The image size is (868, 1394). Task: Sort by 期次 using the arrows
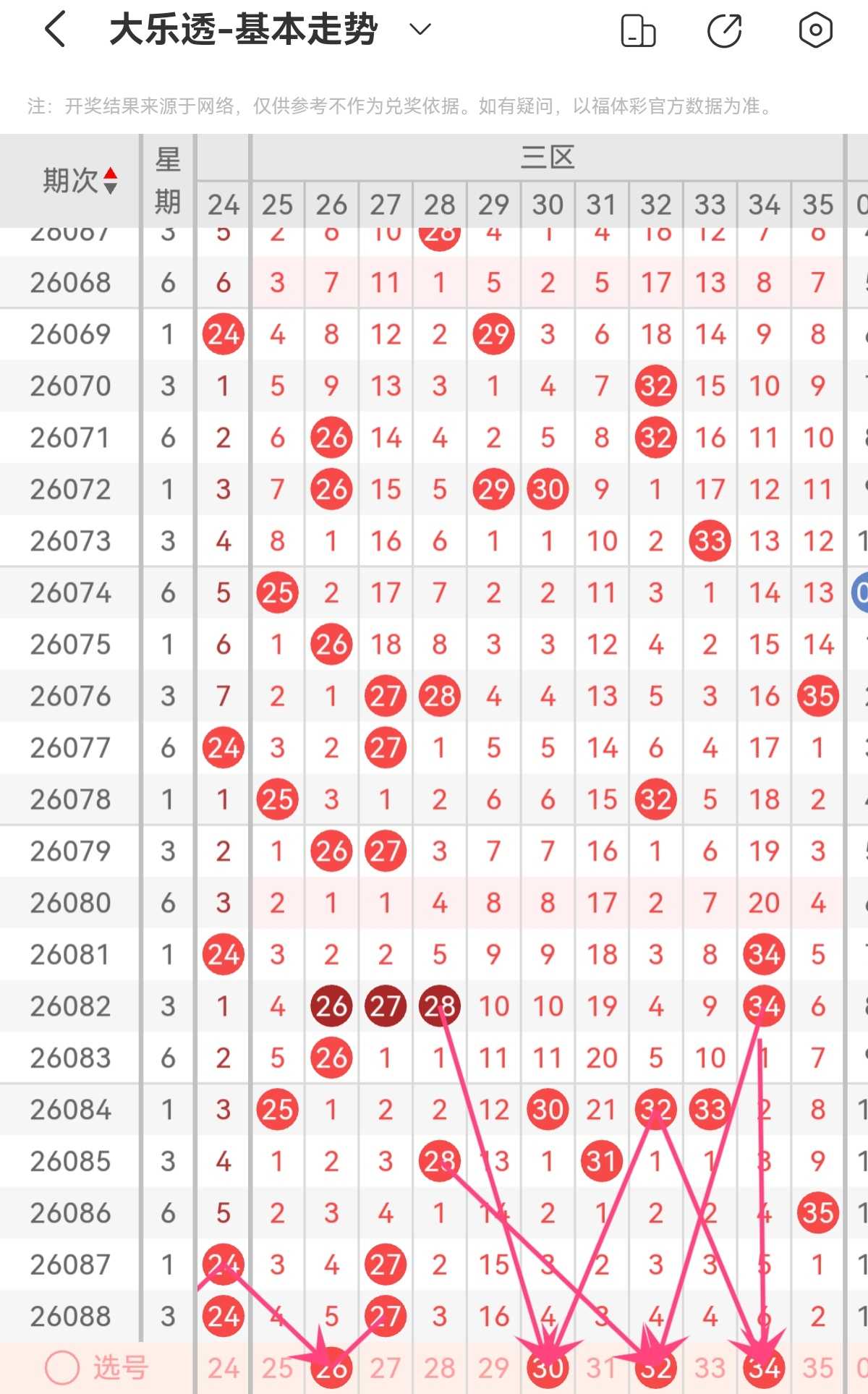(x=110, y=180)
